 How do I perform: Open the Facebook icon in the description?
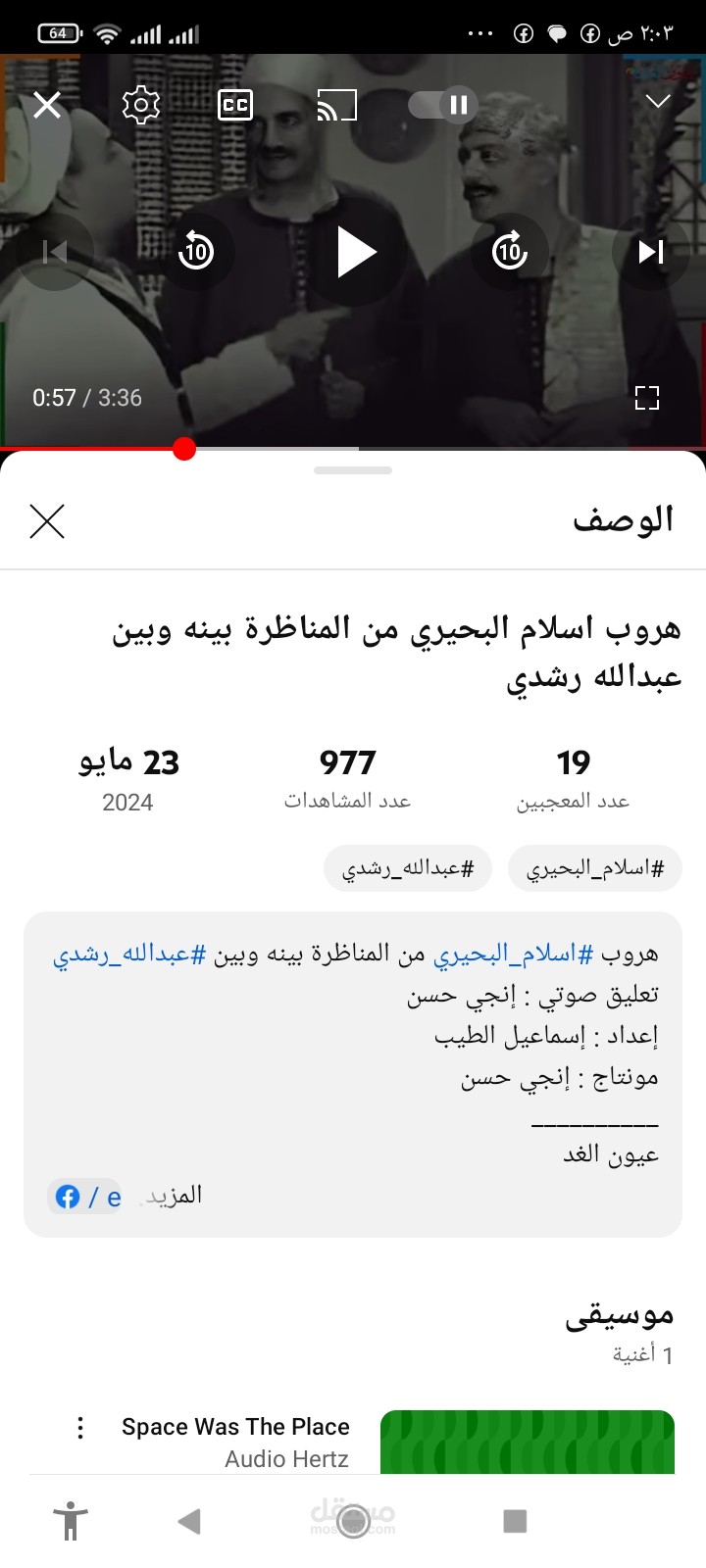(x=67, y=1196)
